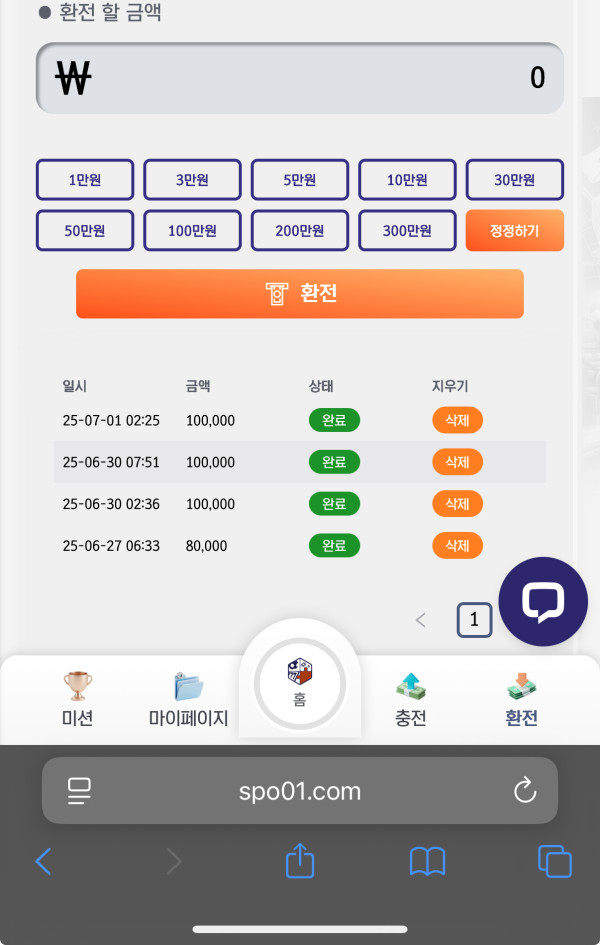Screen dimensions: 600x945
Task: Delete the 25-06-27 06:33 record
Action: (457, 546)
